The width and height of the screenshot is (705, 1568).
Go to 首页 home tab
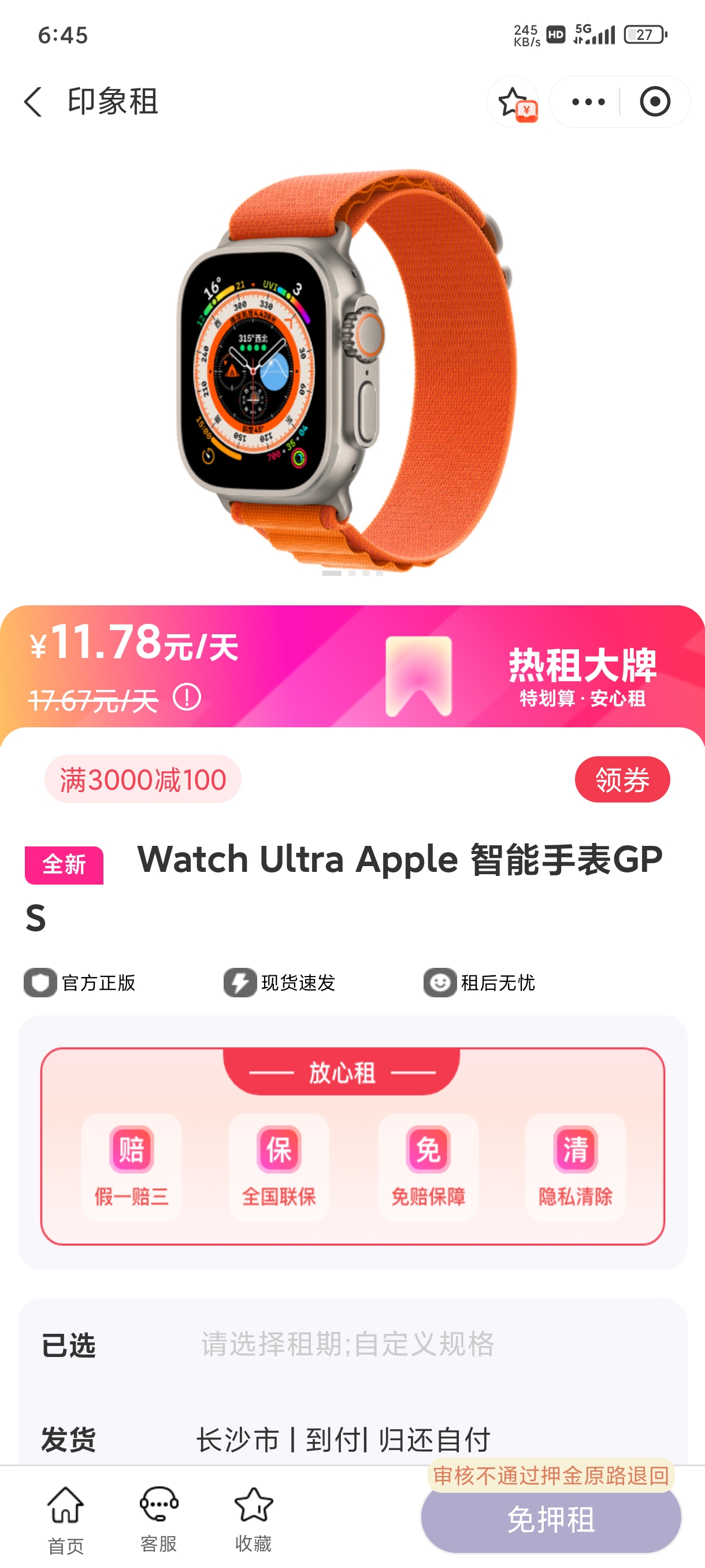click(x=65, y=1519)
